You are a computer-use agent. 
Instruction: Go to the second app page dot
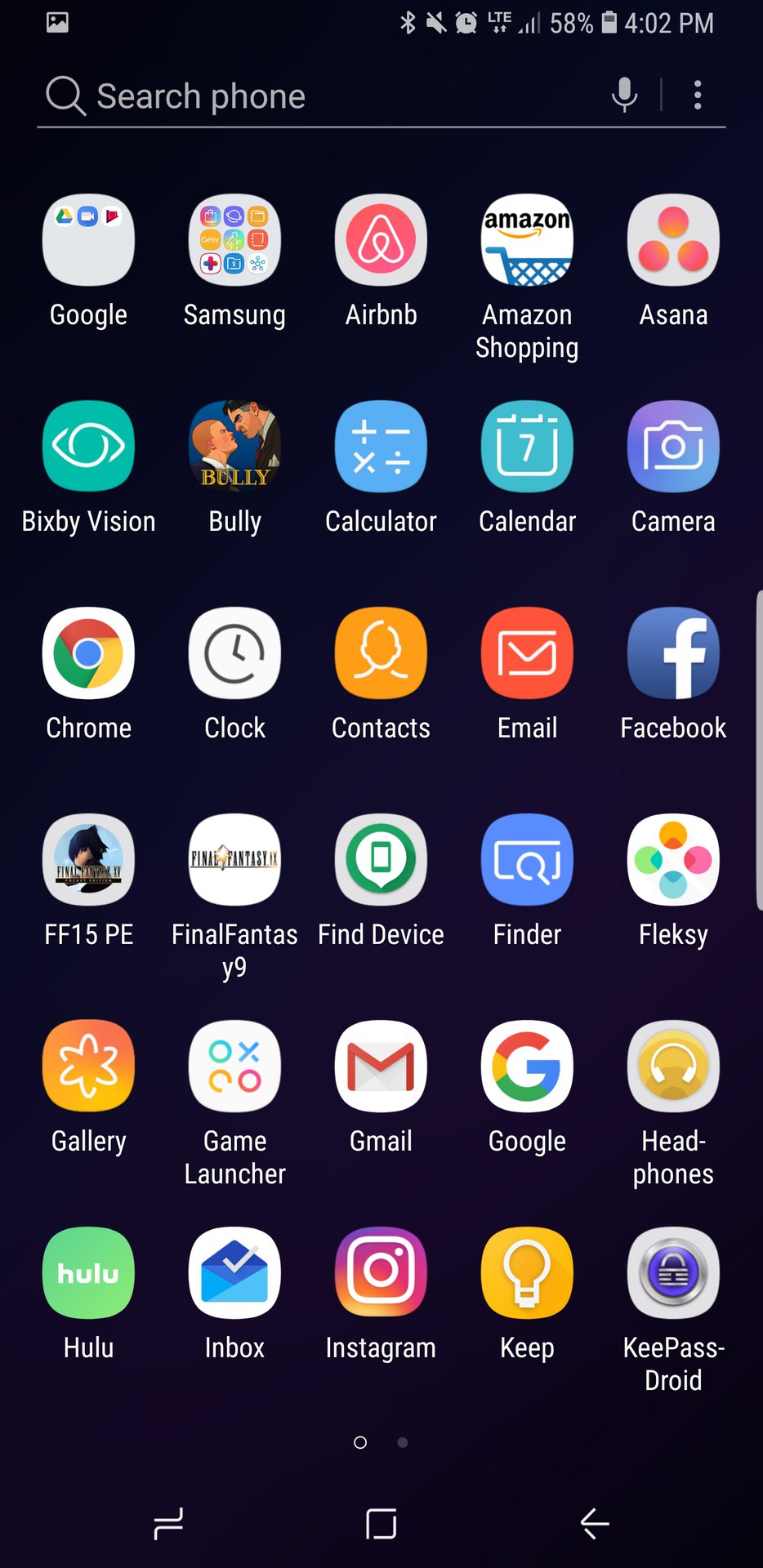click(403, 1442)
